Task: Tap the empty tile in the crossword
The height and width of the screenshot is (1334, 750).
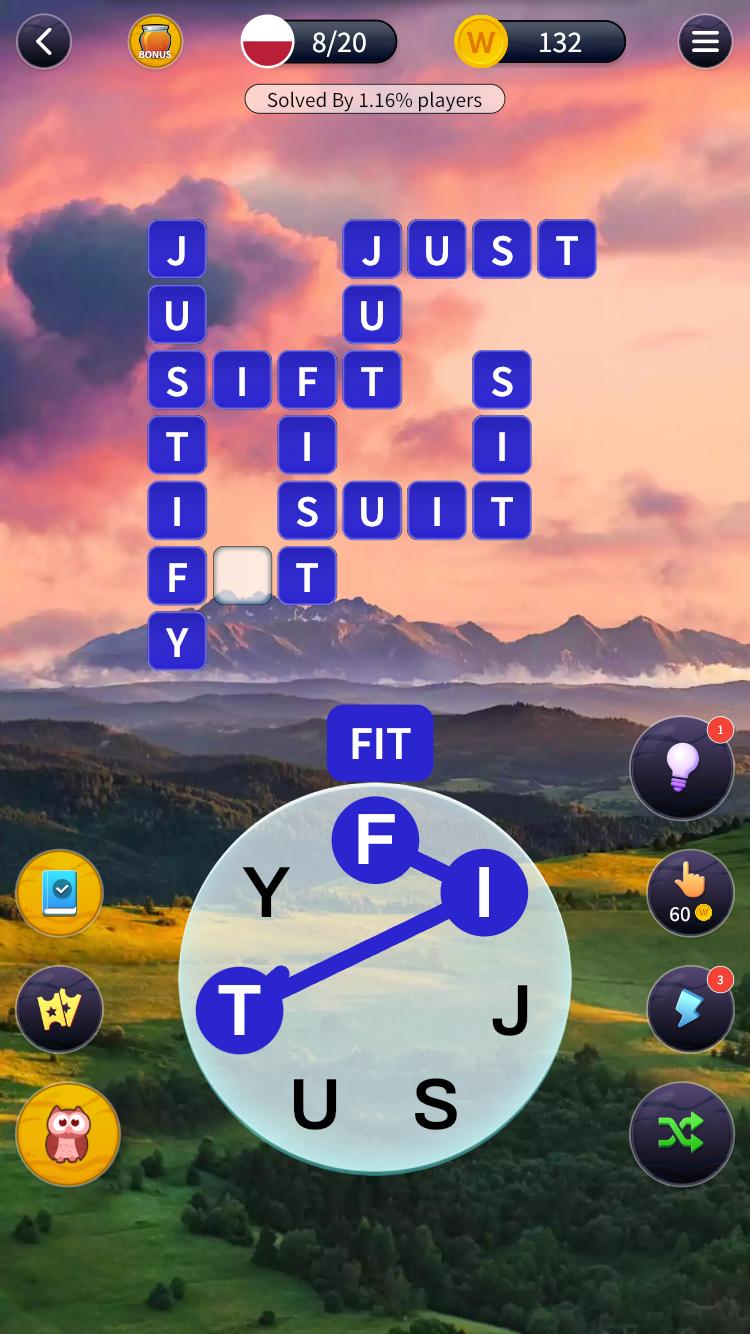Action: pos(242,575)
